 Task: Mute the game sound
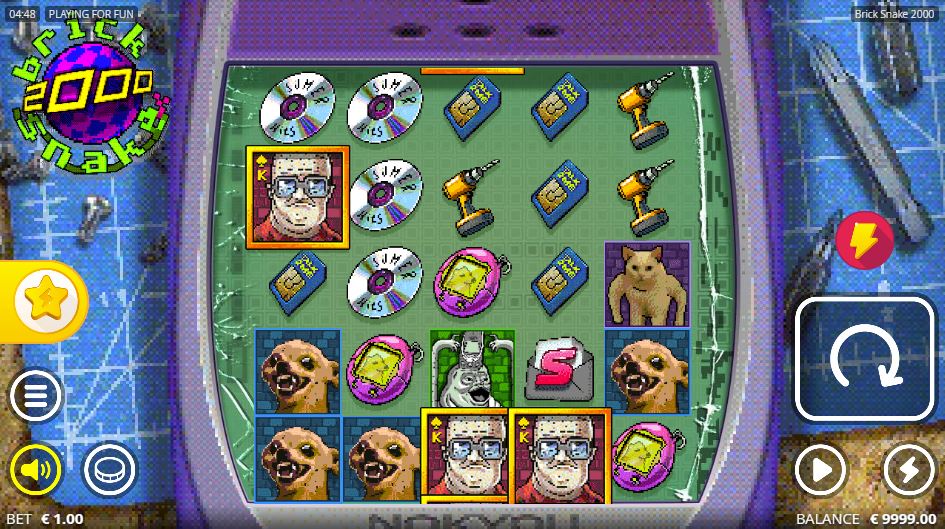(x=36, y=469)
